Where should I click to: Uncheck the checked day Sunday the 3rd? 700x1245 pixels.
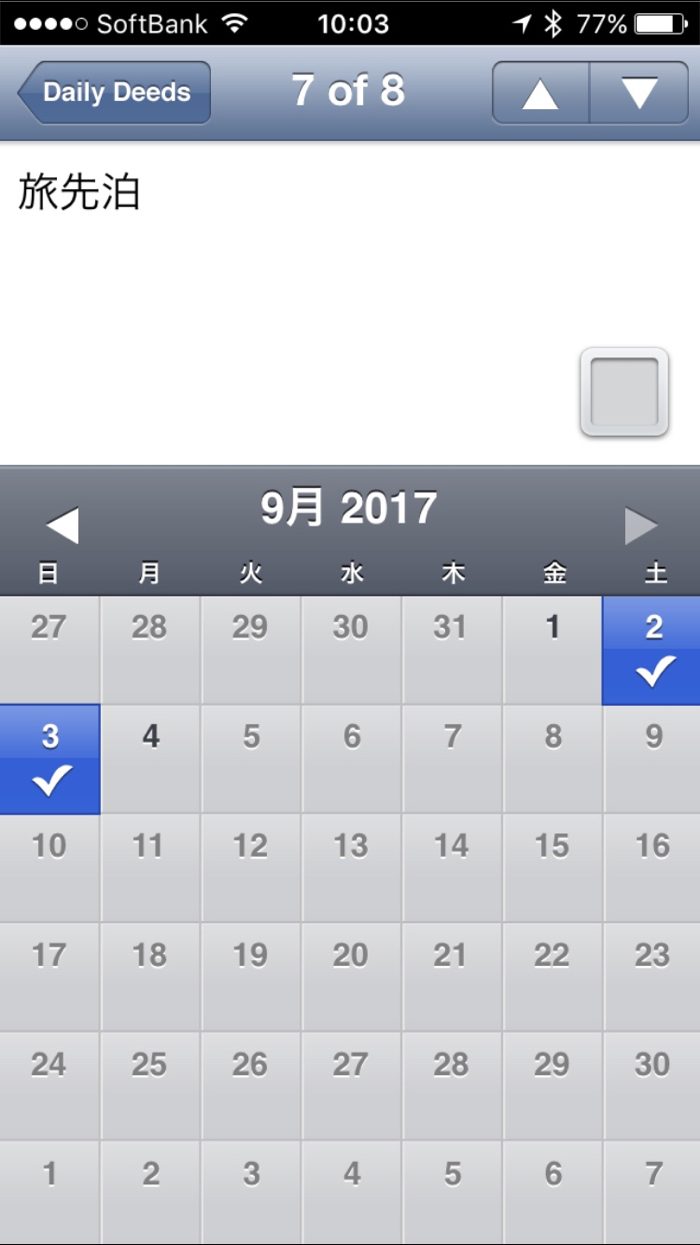50,759
